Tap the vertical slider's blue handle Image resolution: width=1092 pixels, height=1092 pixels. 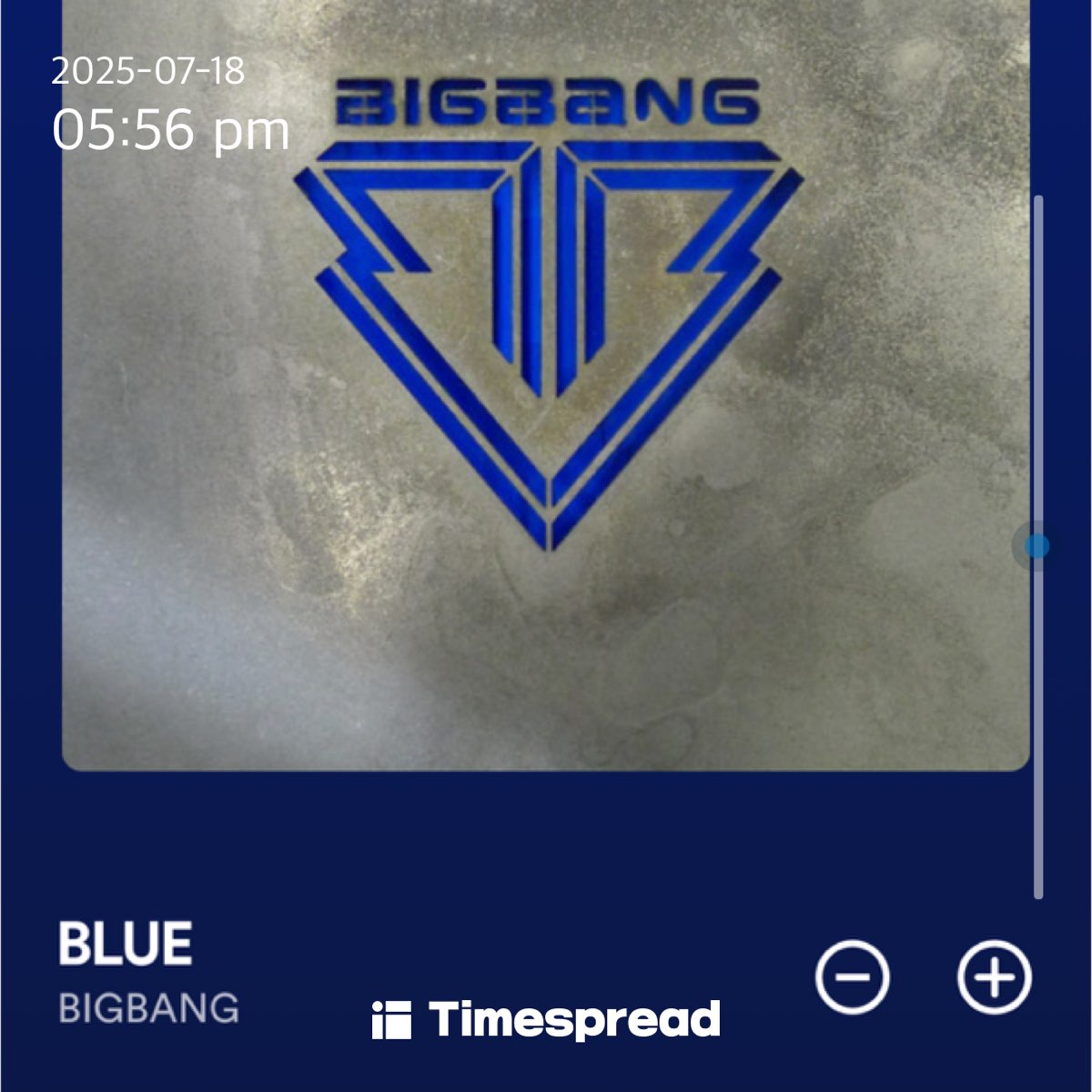point(1036,546)
